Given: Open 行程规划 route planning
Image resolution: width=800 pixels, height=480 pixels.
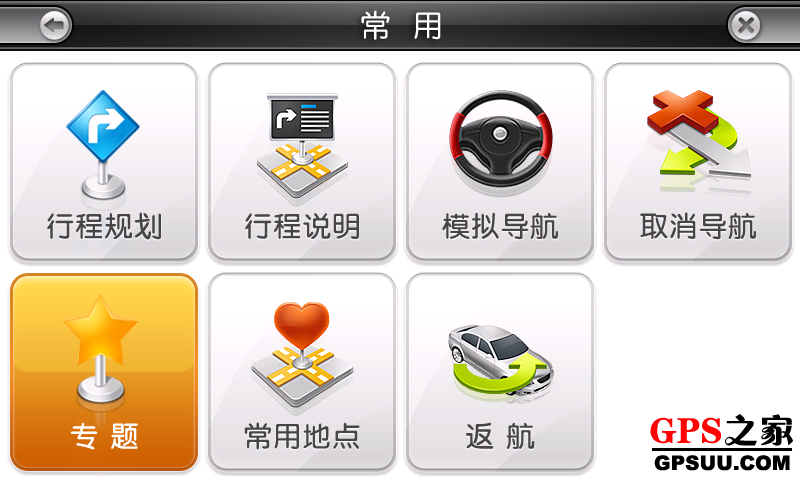Looking at the screenshot, I should point(104,162).
